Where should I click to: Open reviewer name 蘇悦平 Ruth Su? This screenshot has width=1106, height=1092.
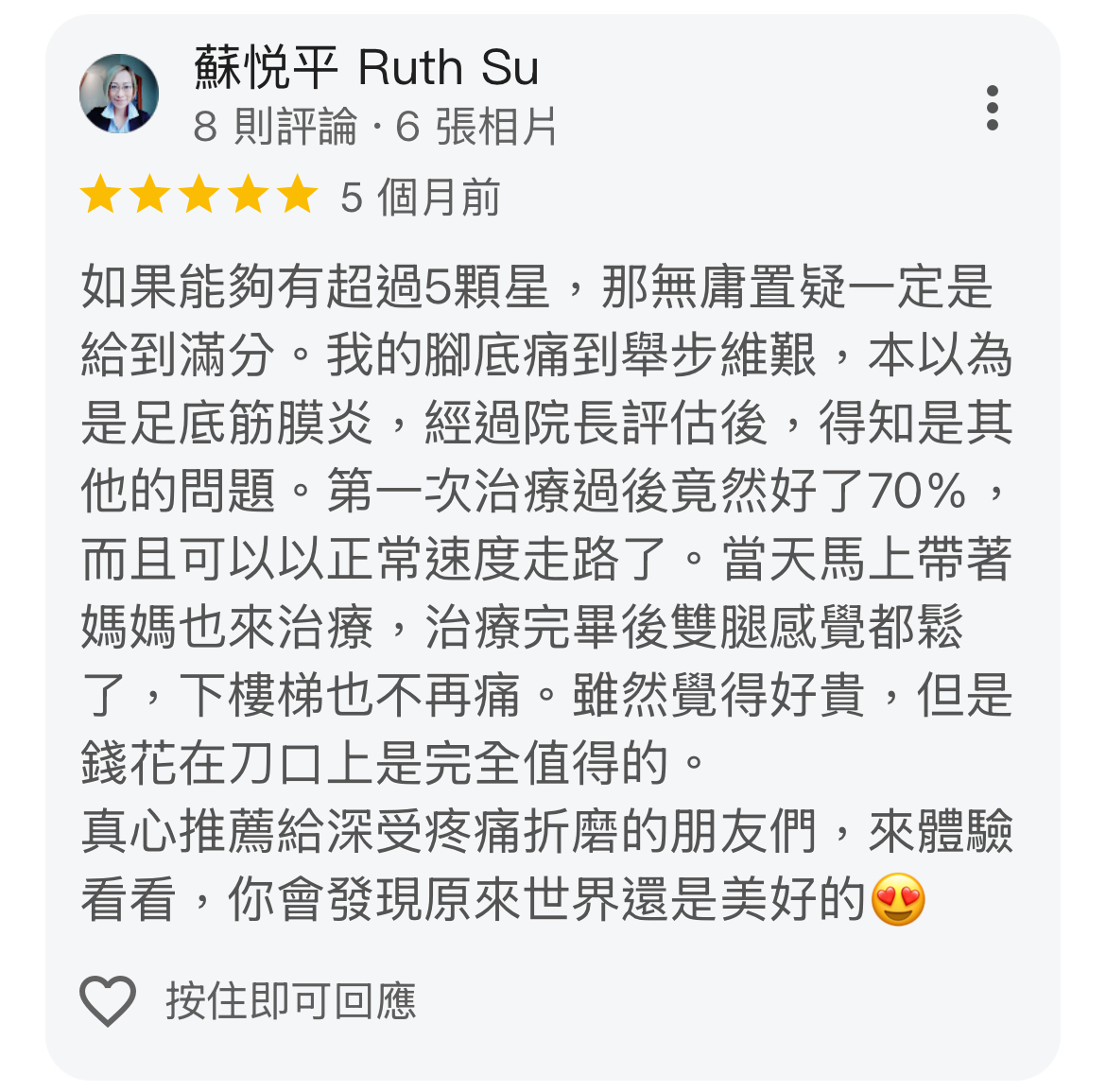tap(366, 67)
